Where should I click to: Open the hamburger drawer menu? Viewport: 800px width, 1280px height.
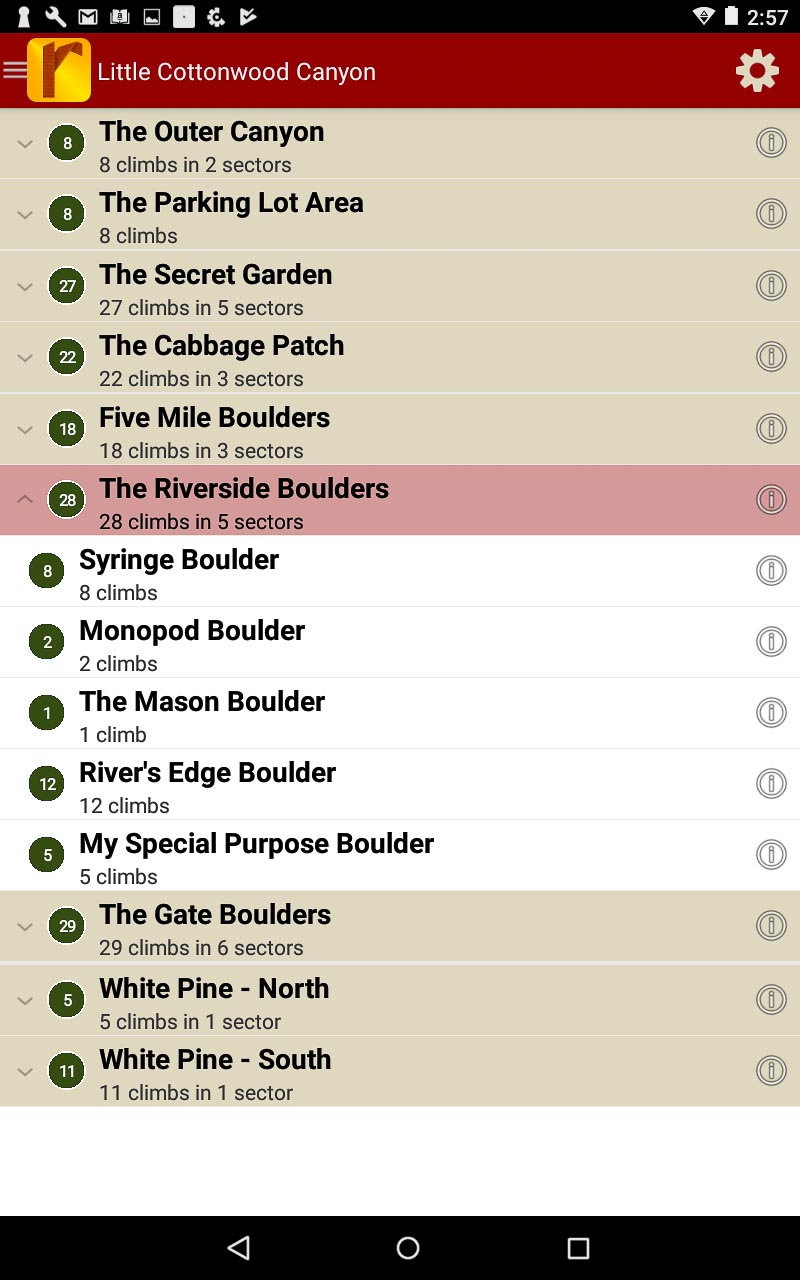(15, 70)
